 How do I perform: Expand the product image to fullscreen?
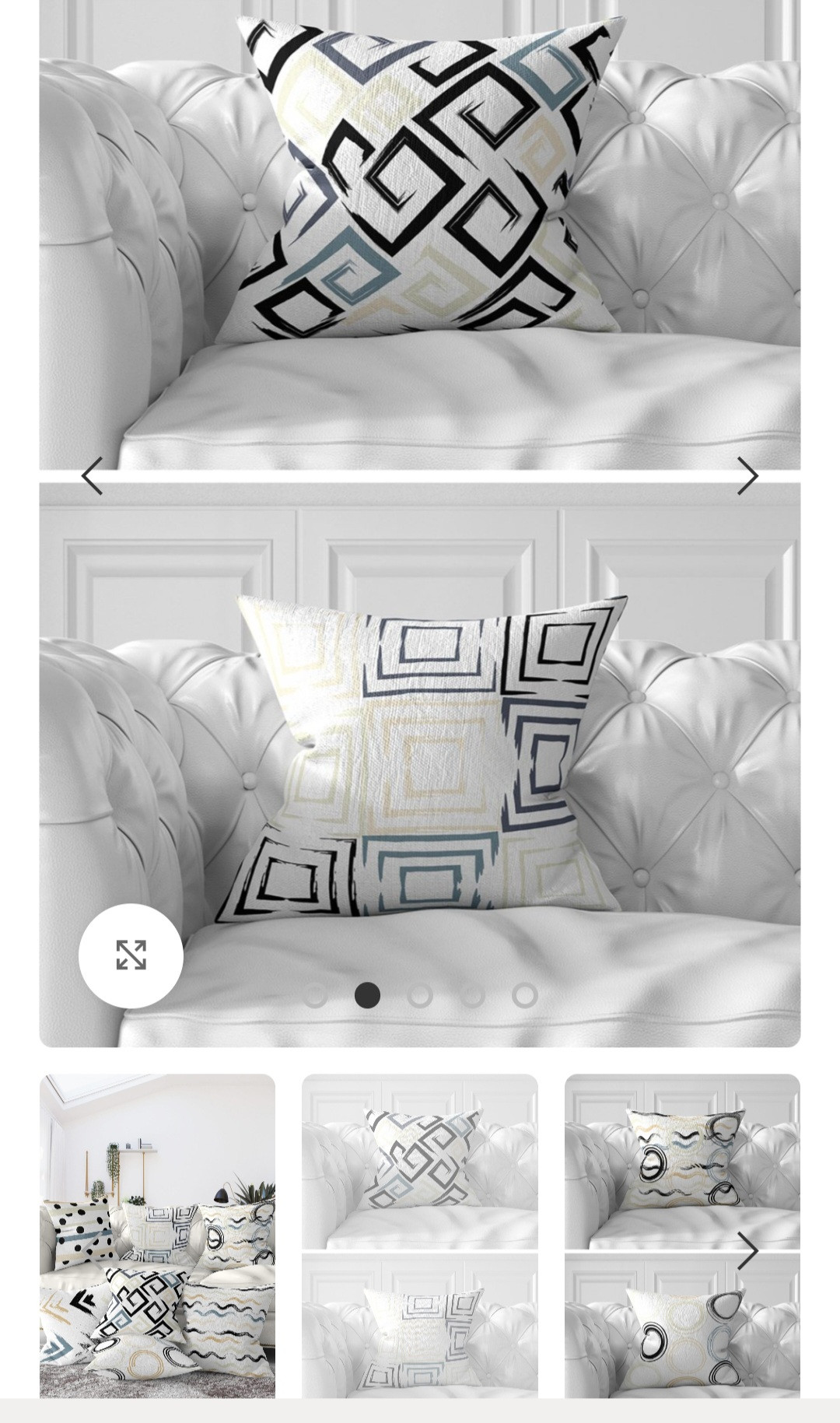tap(131, 955)
